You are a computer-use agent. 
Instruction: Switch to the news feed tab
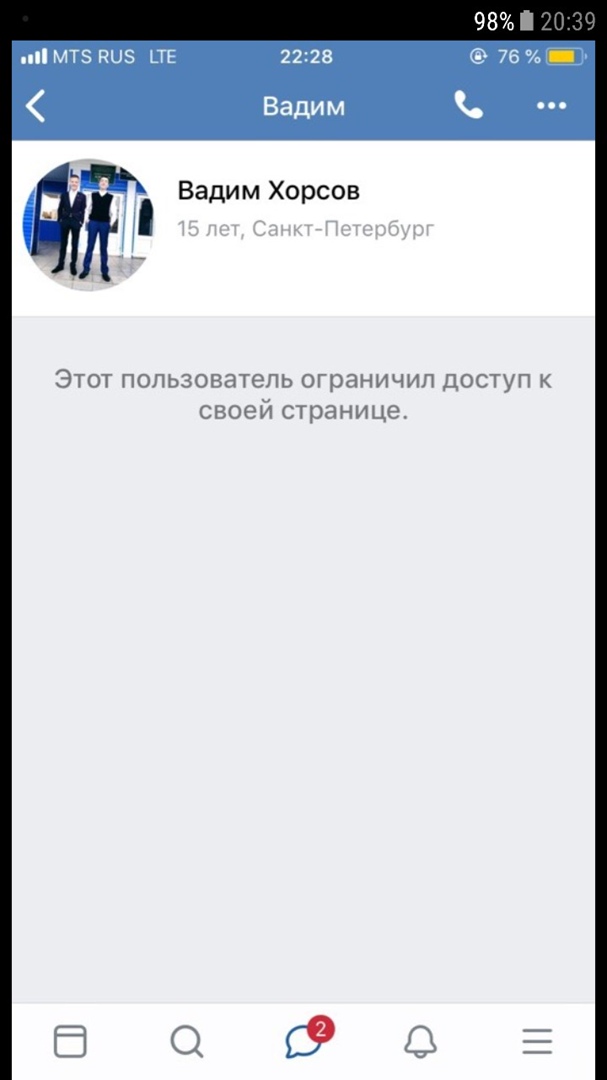[x=70, y=1042]
